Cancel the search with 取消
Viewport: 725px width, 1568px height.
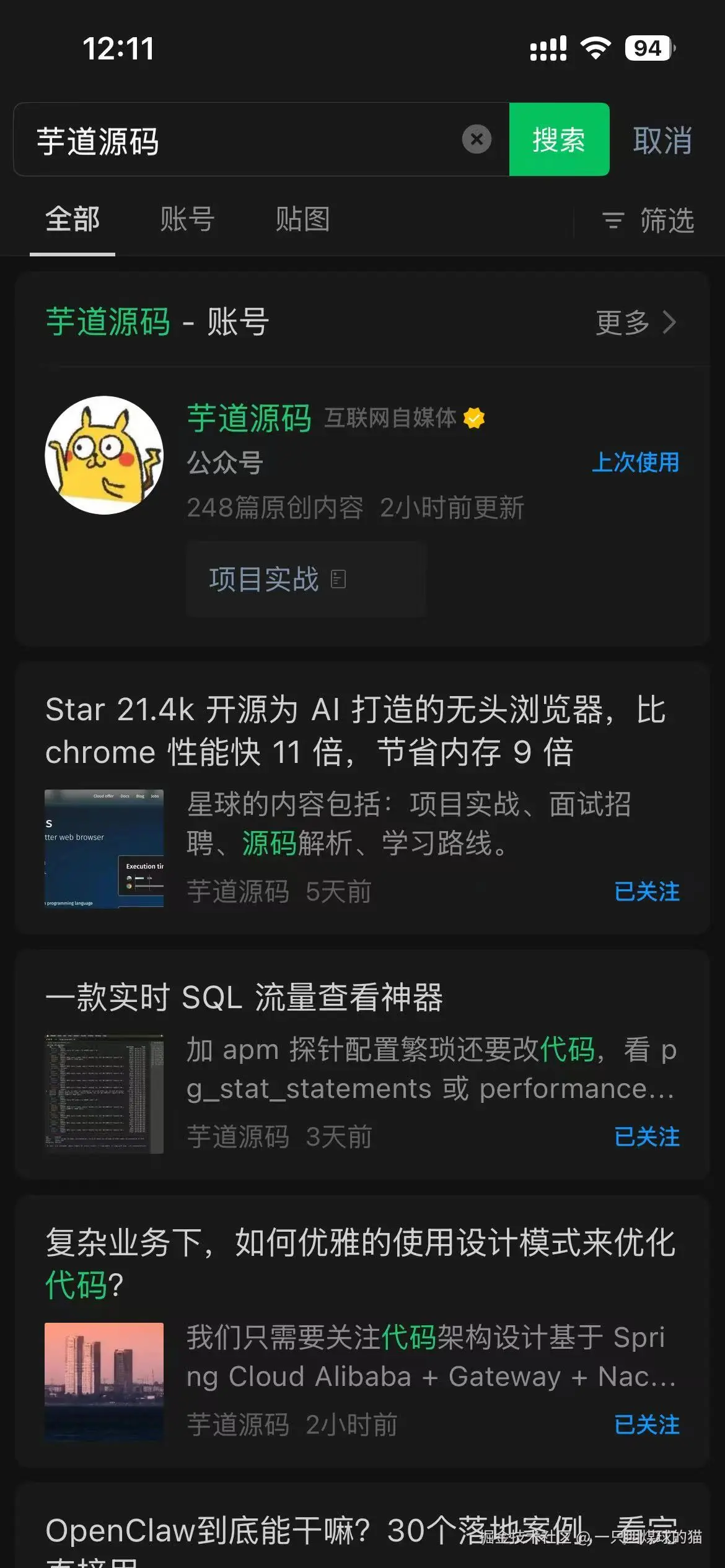click(662, 141)
